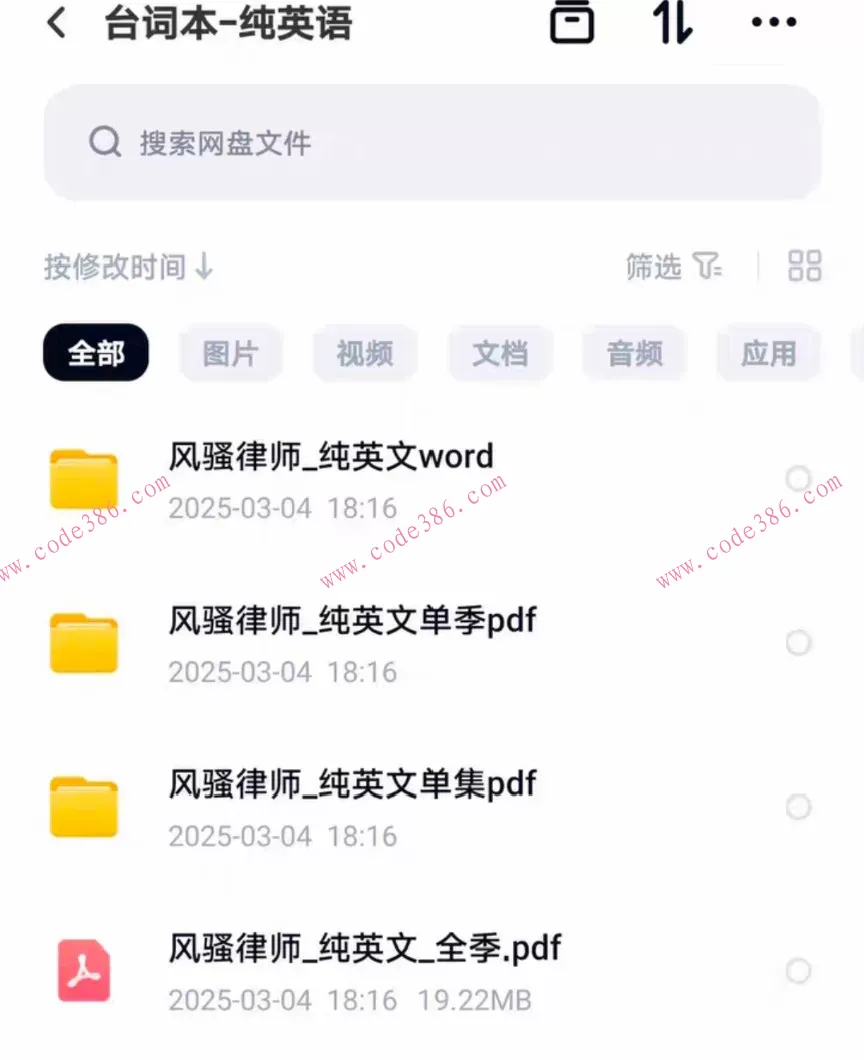Open the 风骚律师_纯英文word folder icon
The image size is (864, 1060).
(84, 478)
